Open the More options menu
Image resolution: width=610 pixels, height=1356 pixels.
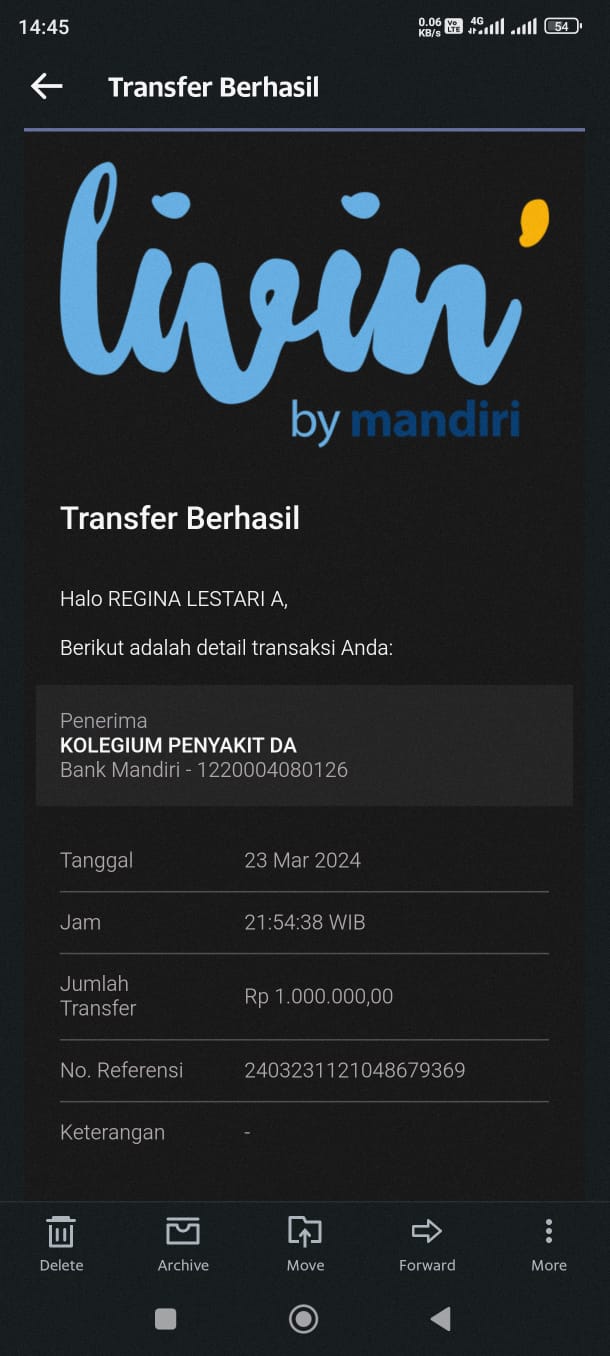548,1243
